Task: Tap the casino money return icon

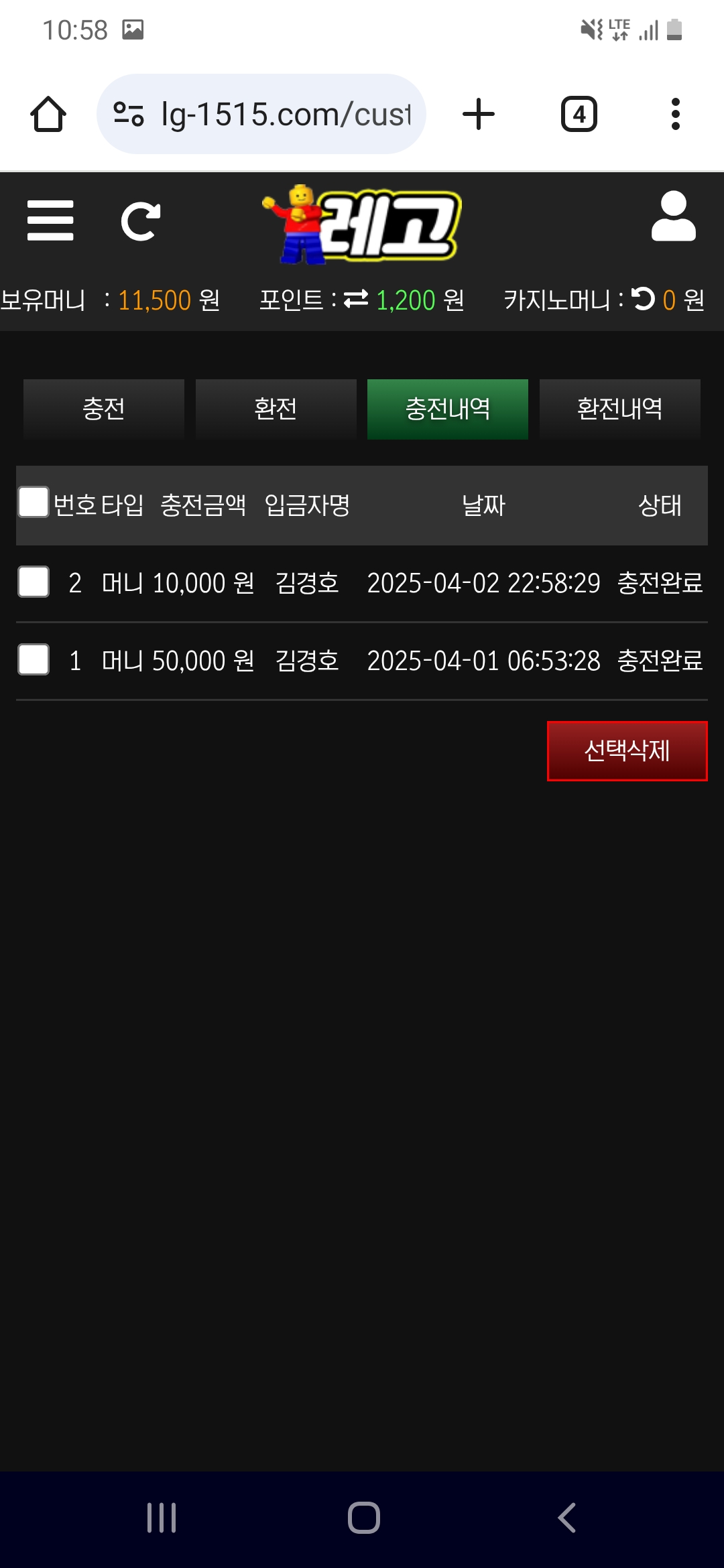Action: (x=643, y=299)
